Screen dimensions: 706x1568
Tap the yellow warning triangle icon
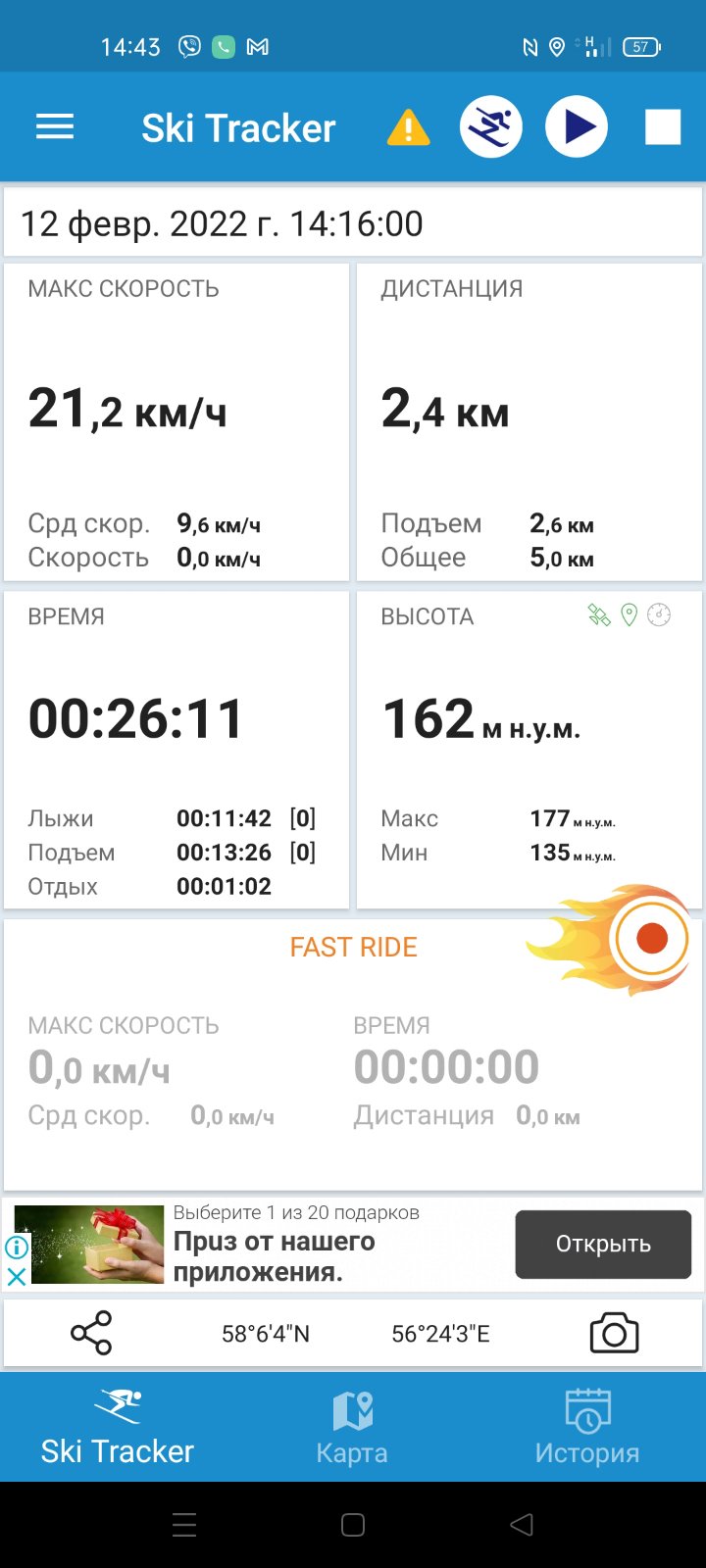(408, 128)
